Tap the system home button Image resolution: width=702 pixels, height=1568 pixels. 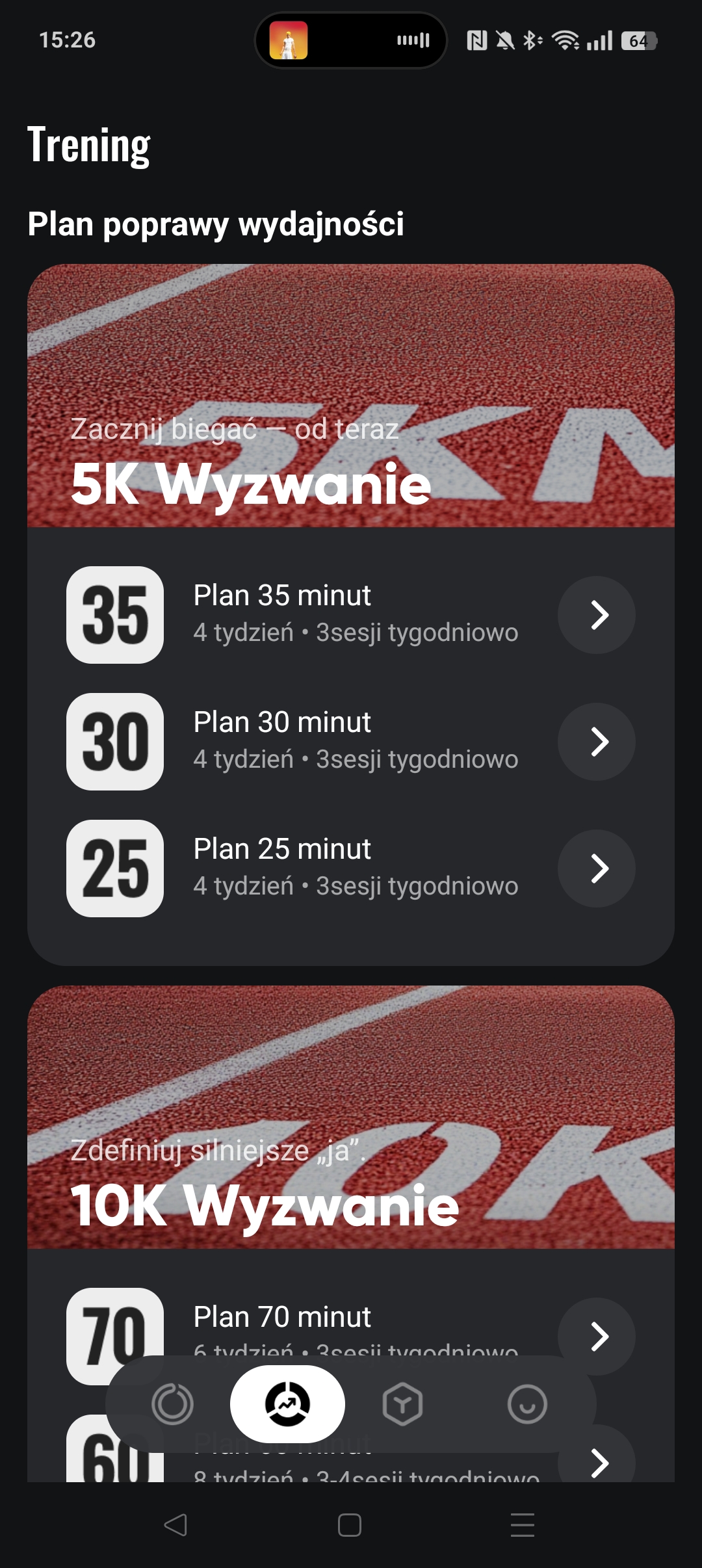pos(350,1525)
